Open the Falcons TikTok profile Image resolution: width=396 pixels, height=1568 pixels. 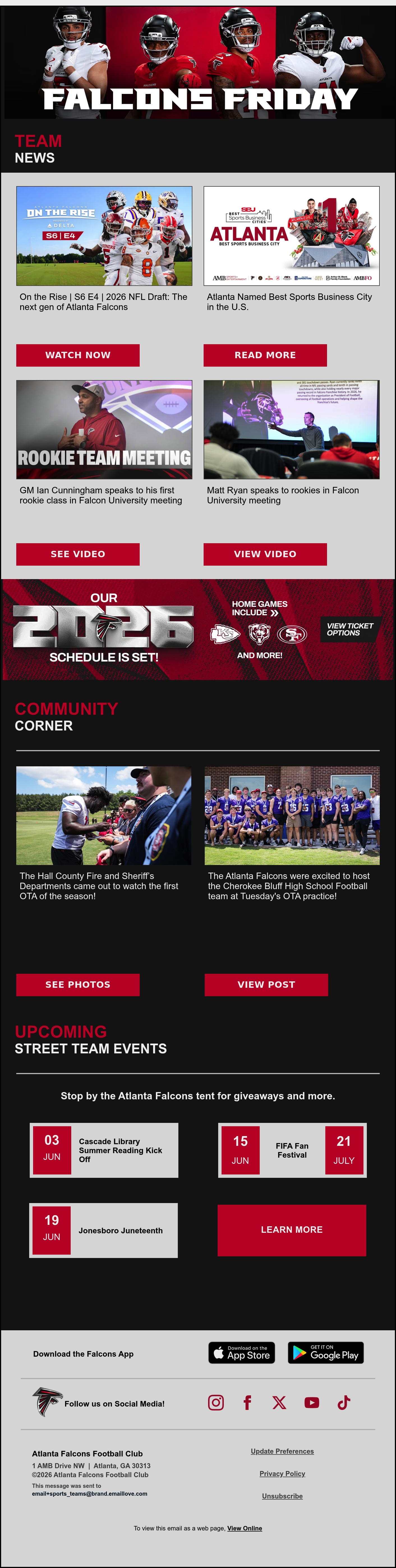(x=344, y=1402)
